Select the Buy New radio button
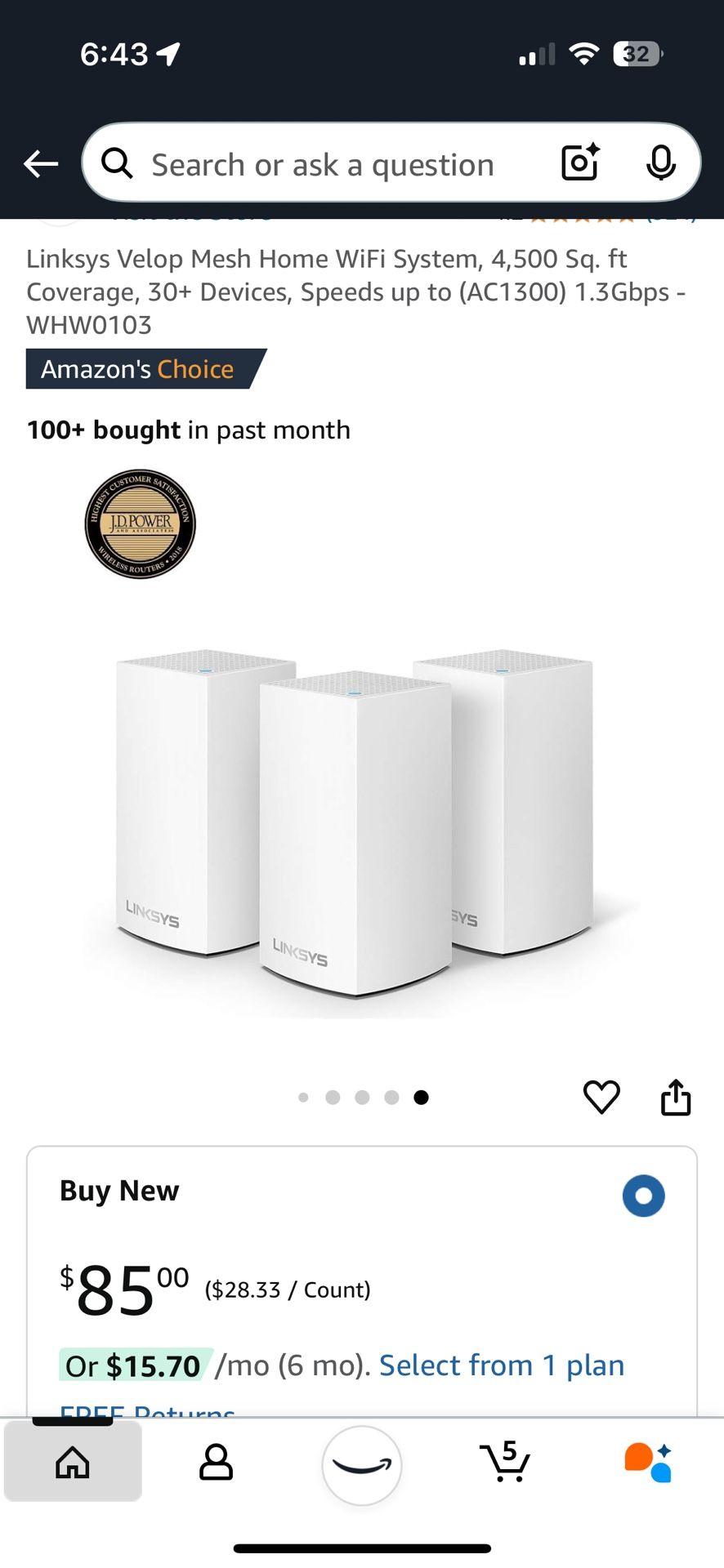 pos(643,1196)
